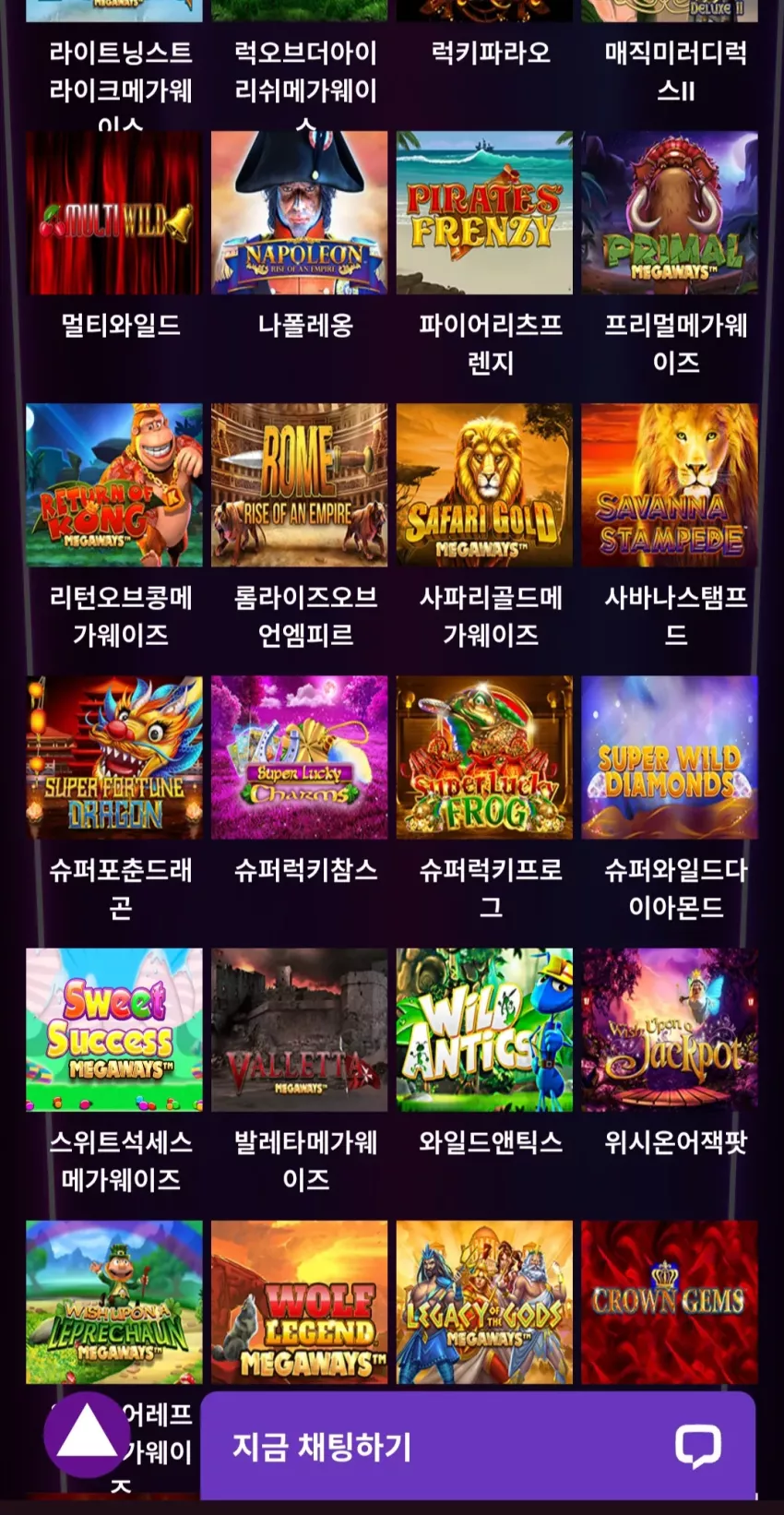Start a chat with 지금 채팅하기 button
Image resolution: width=784 pixels, height=1515 pixels.
tap(478, 1446)
